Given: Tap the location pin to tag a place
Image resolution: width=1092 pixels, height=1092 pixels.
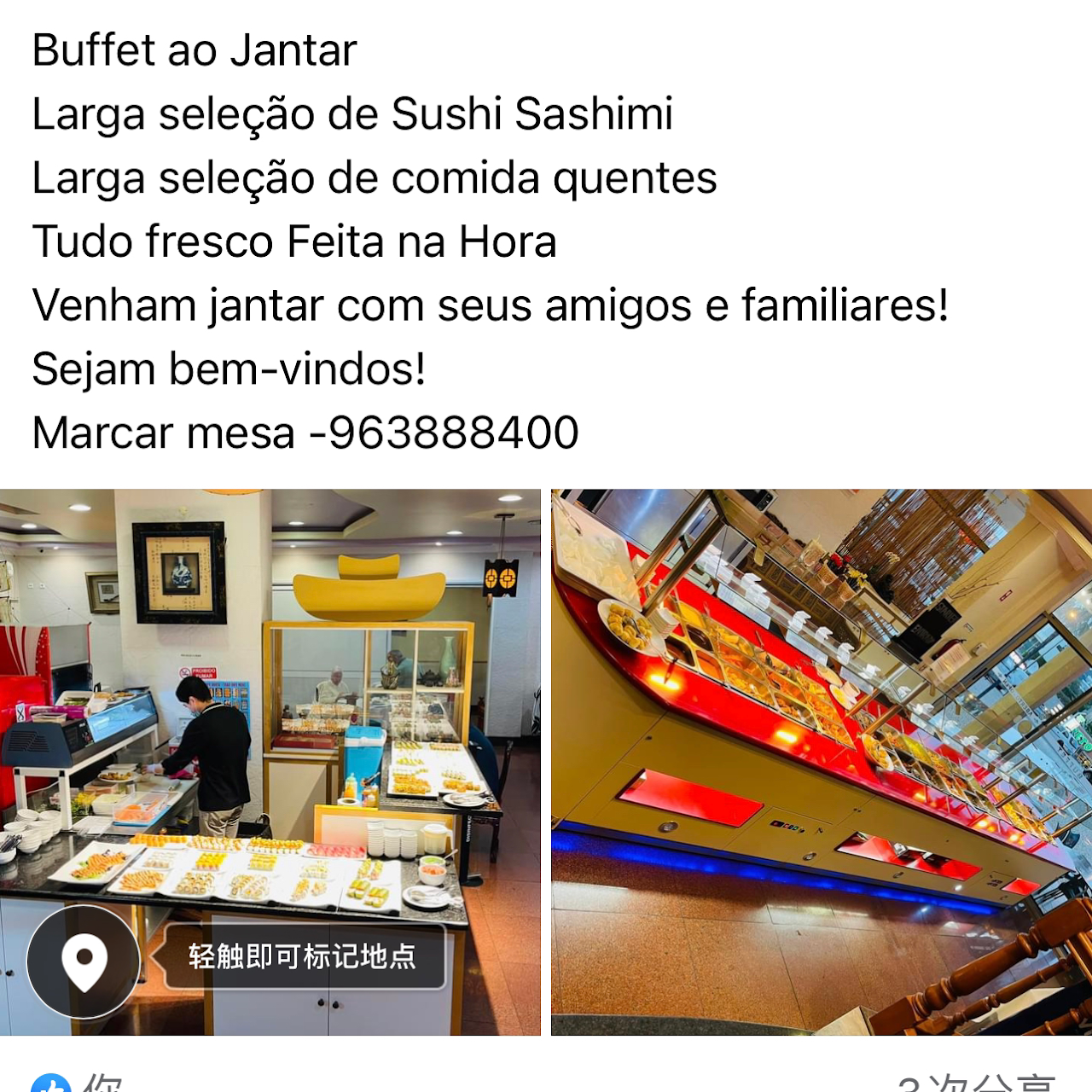Looking at the screenshot, I should tap(84, 961).
